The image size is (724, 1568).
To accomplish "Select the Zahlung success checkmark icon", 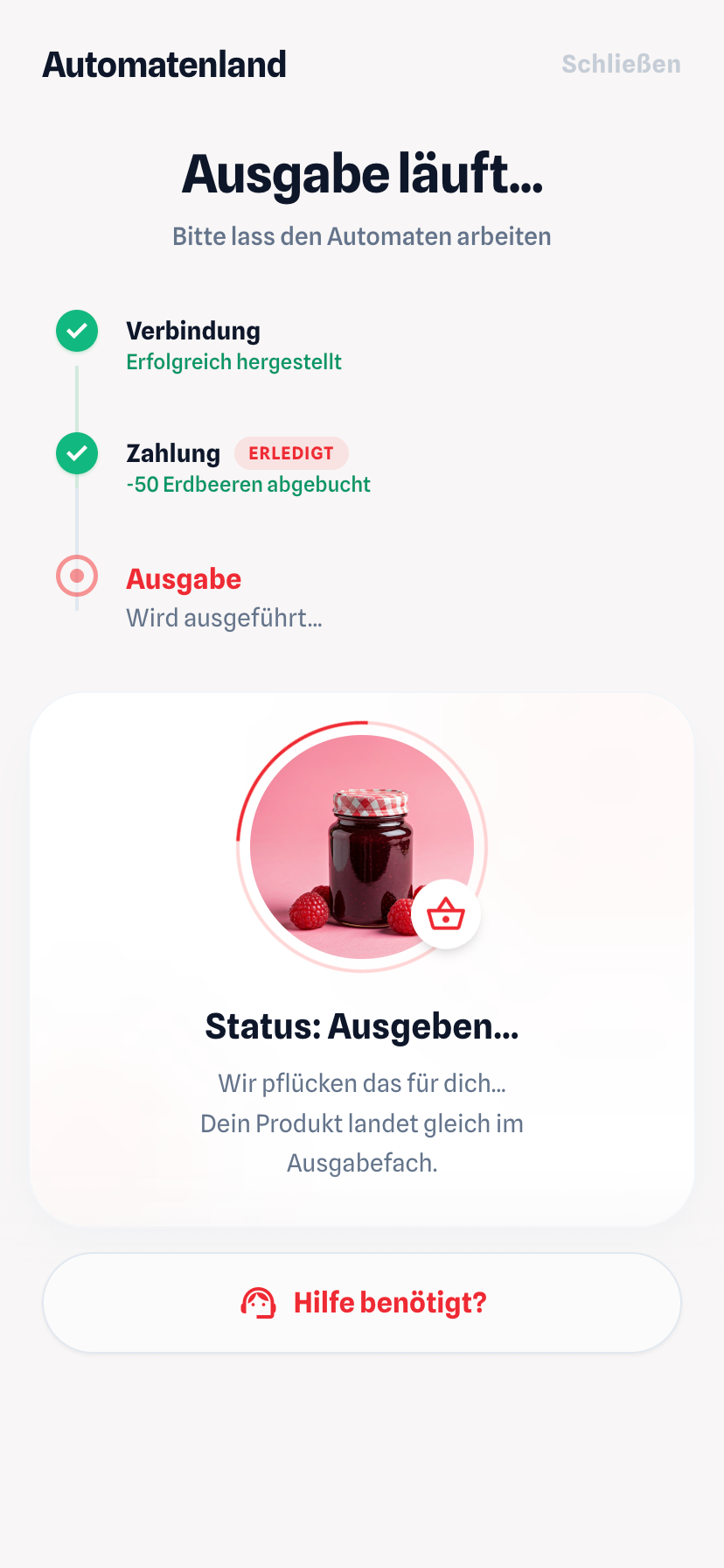I will coord(76,453).
